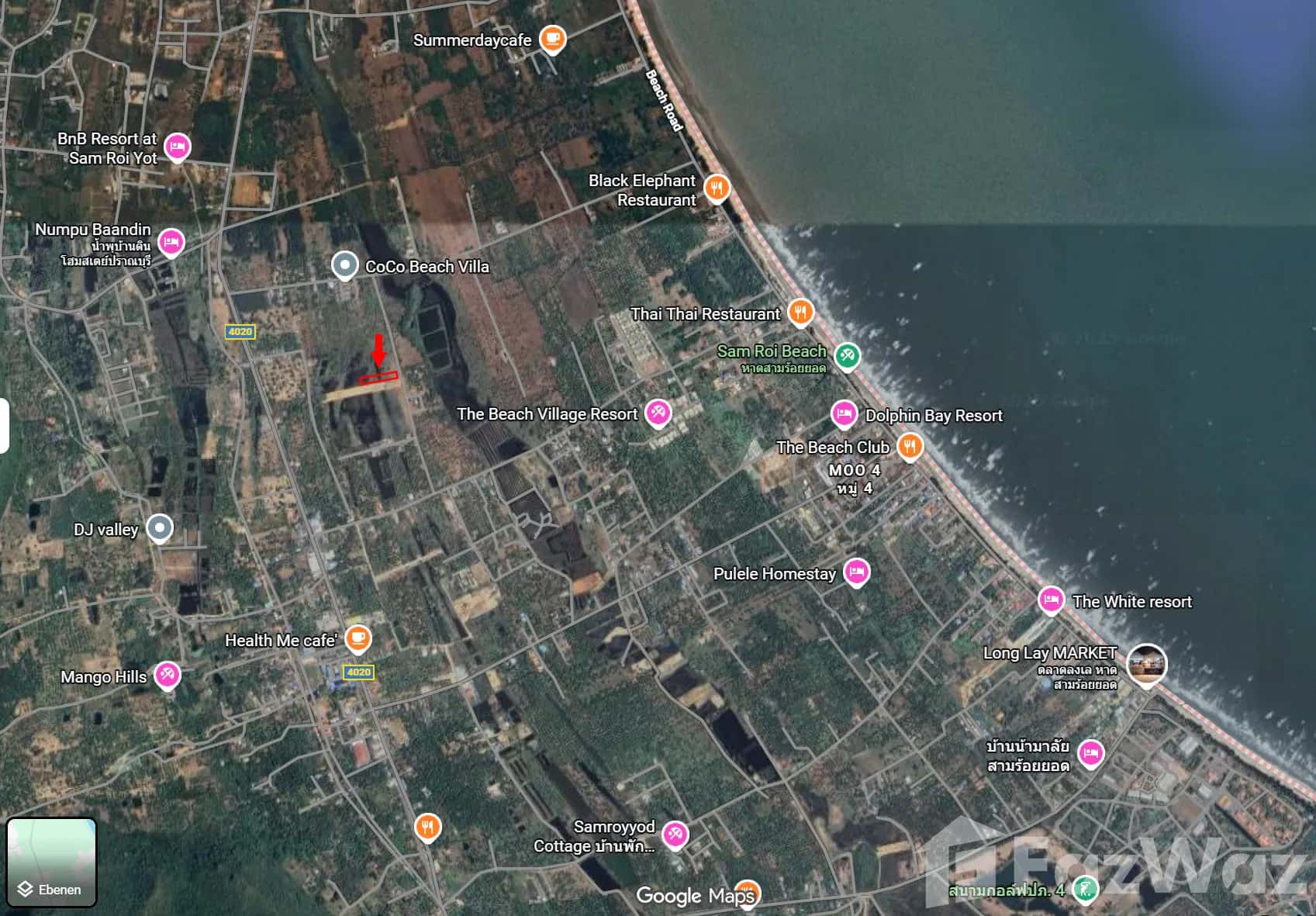Screen dimensions: 1316x916
Task: Open the DJ valley place marker
Action: pyautogui.click(x=160, y=528)
